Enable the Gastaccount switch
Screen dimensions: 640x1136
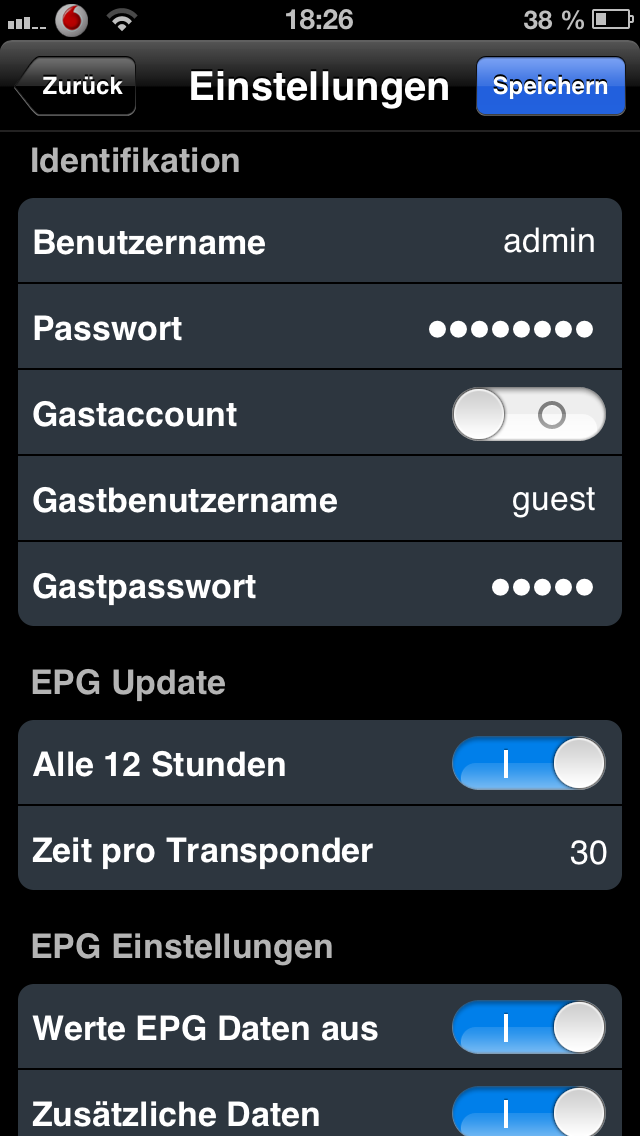pyautogui.click(x=528, y=414)
